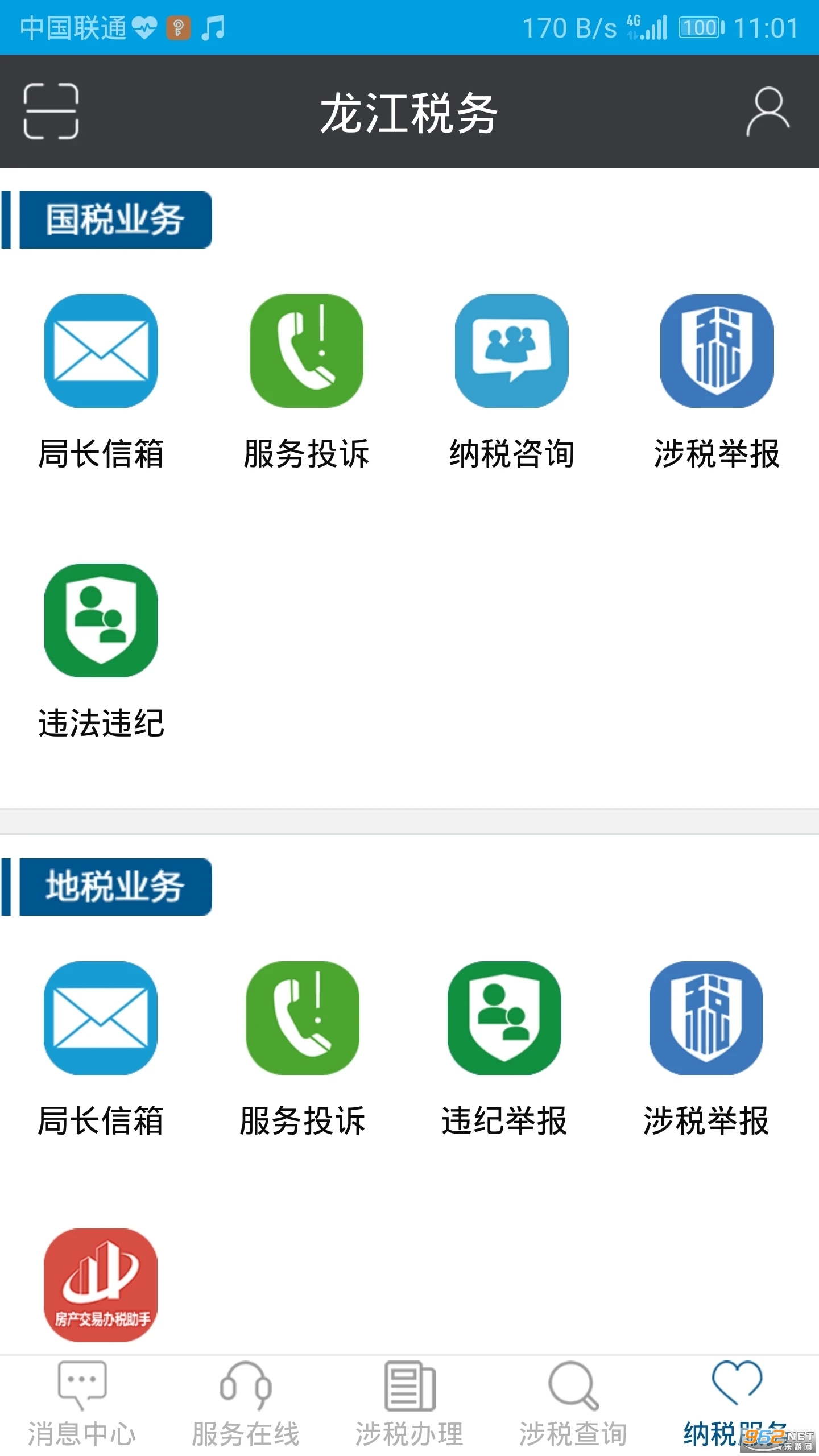Switch to the 涉税查询 tab
819x1456 pixels.
573,1405
